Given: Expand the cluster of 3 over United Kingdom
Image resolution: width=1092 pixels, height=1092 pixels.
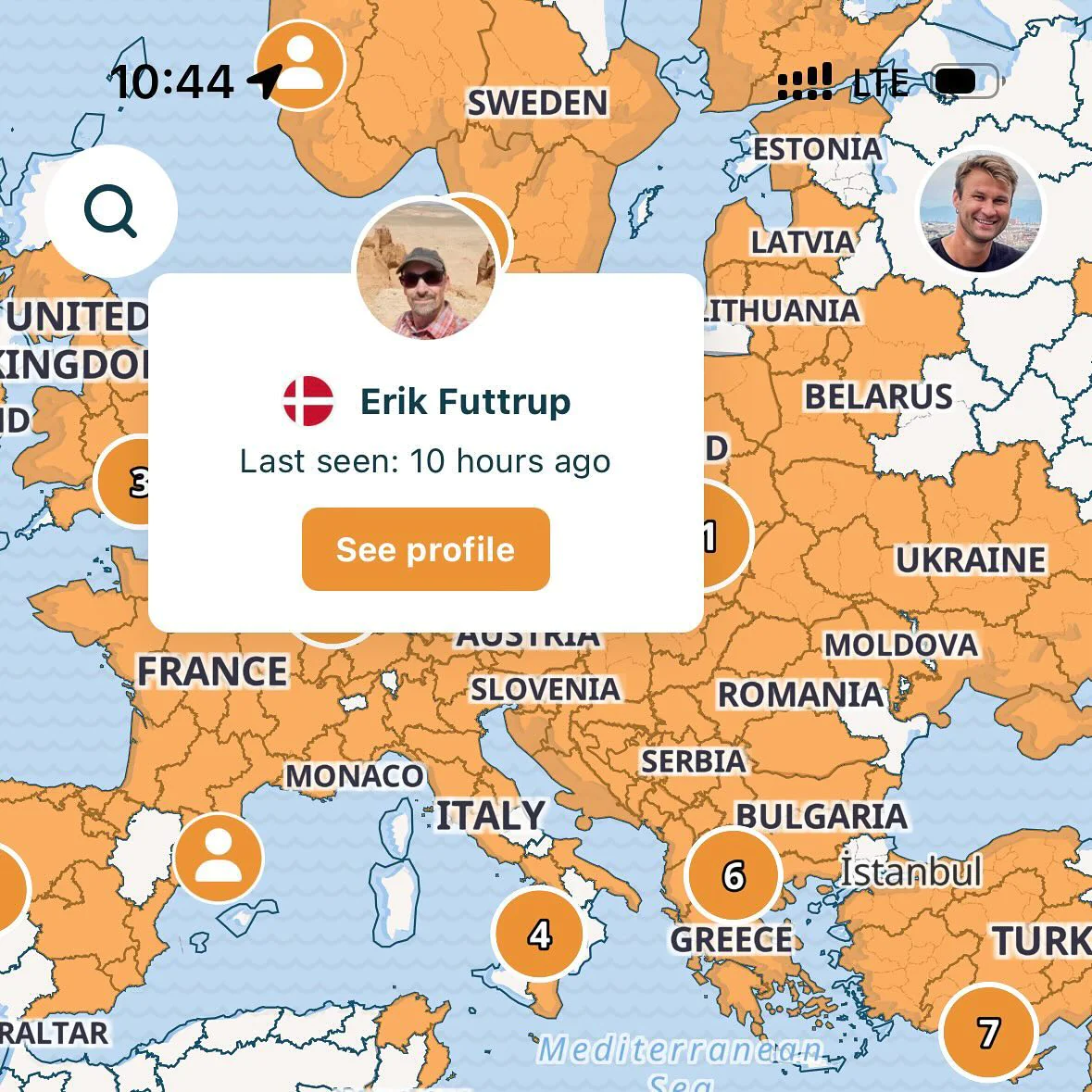Looking at the screenshot, I should (x=125, y=481).
